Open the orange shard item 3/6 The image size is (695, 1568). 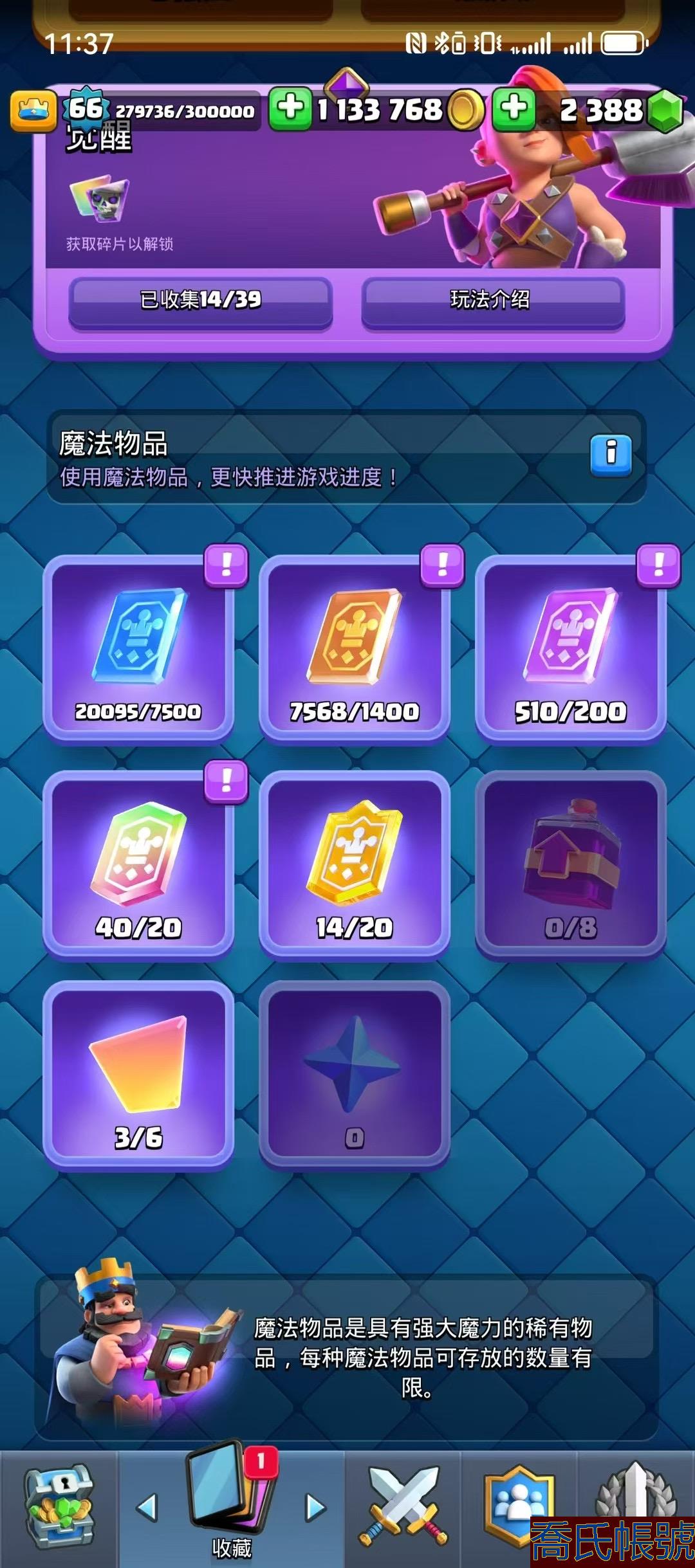coord(138,1073)
